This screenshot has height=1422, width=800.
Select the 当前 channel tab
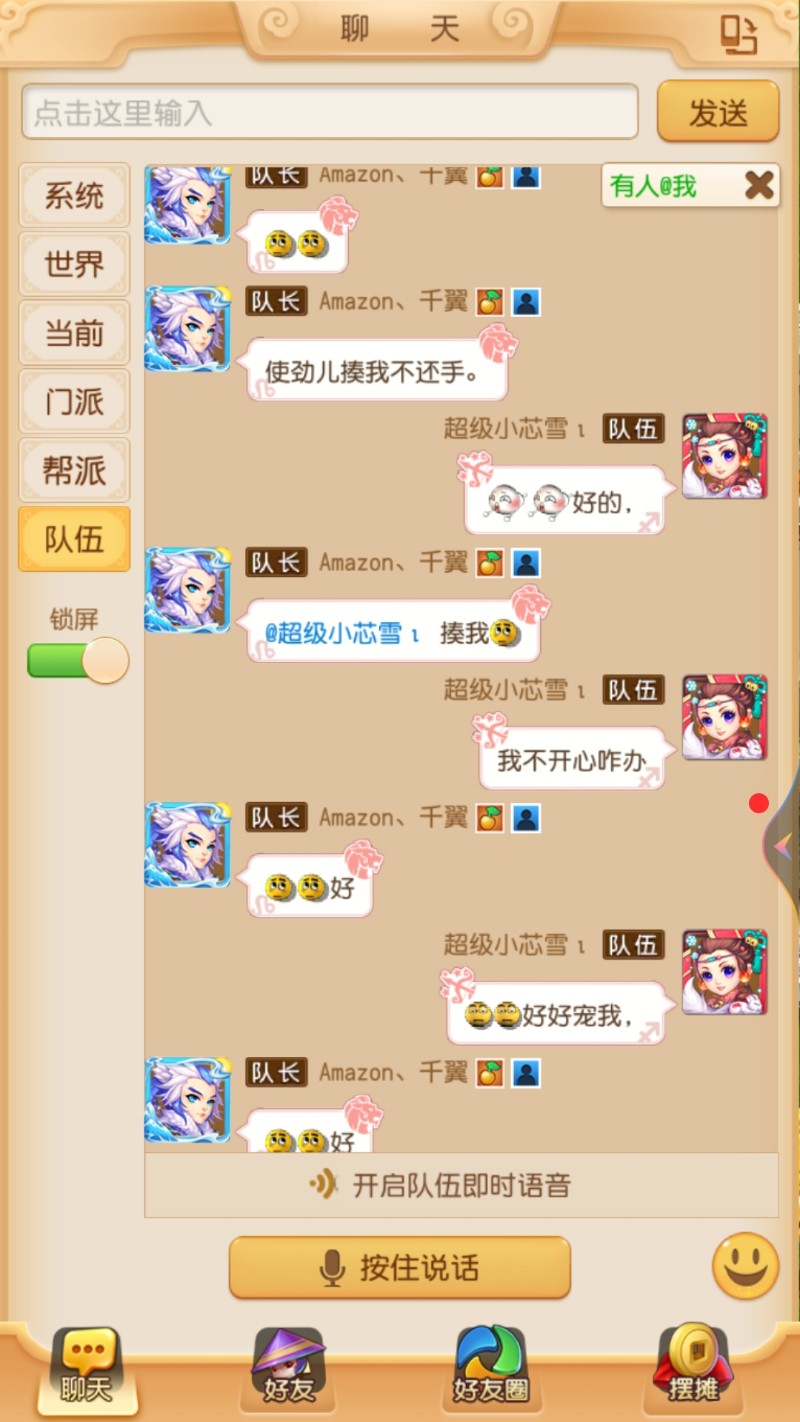click(x=74, y=333)
